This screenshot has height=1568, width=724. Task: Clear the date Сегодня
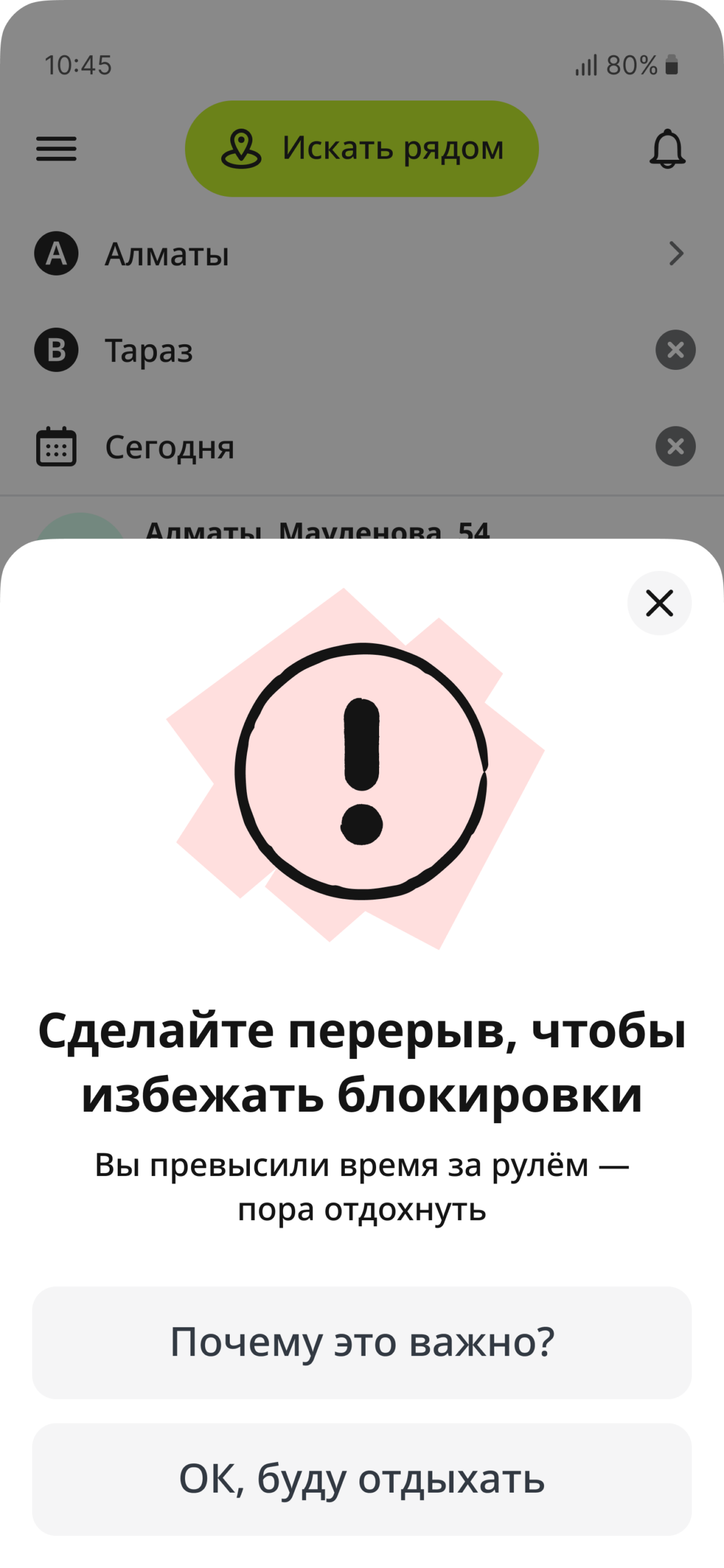pos(675,447)
